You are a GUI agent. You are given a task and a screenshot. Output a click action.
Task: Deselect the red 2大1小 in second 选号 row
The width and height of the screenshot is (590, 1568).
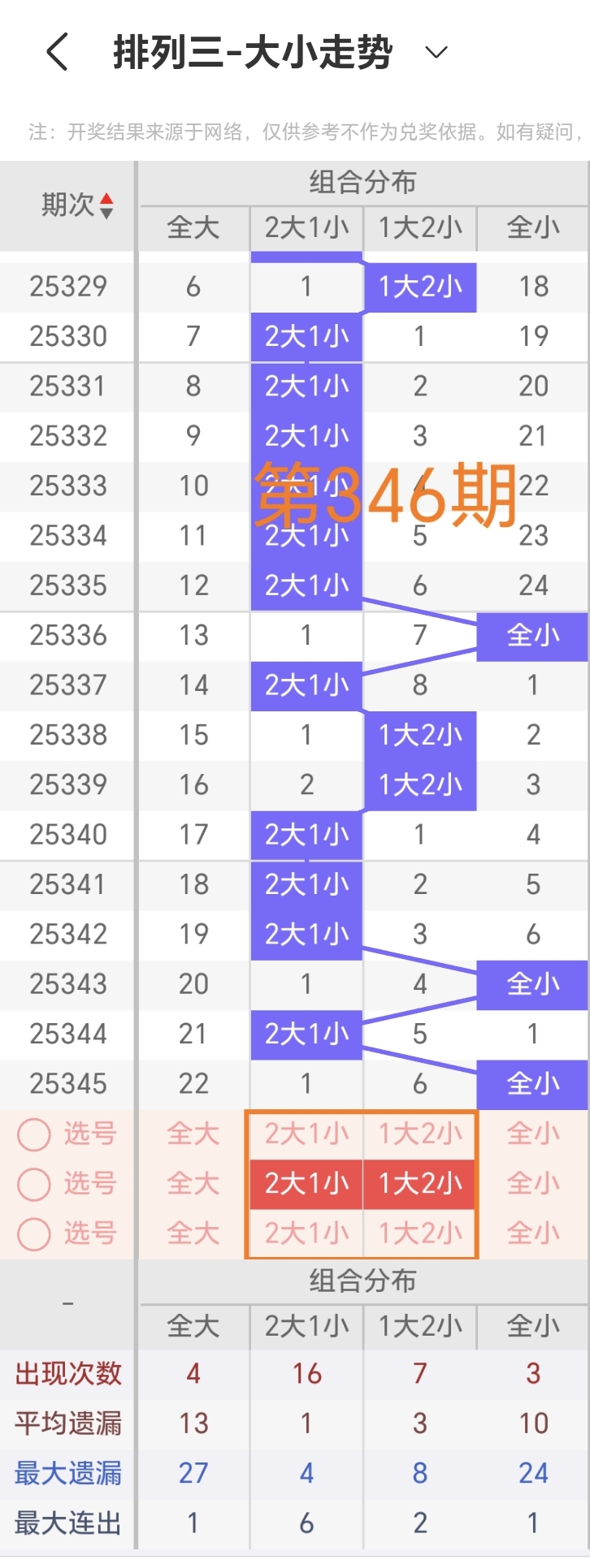click(x=306, y=1184)
